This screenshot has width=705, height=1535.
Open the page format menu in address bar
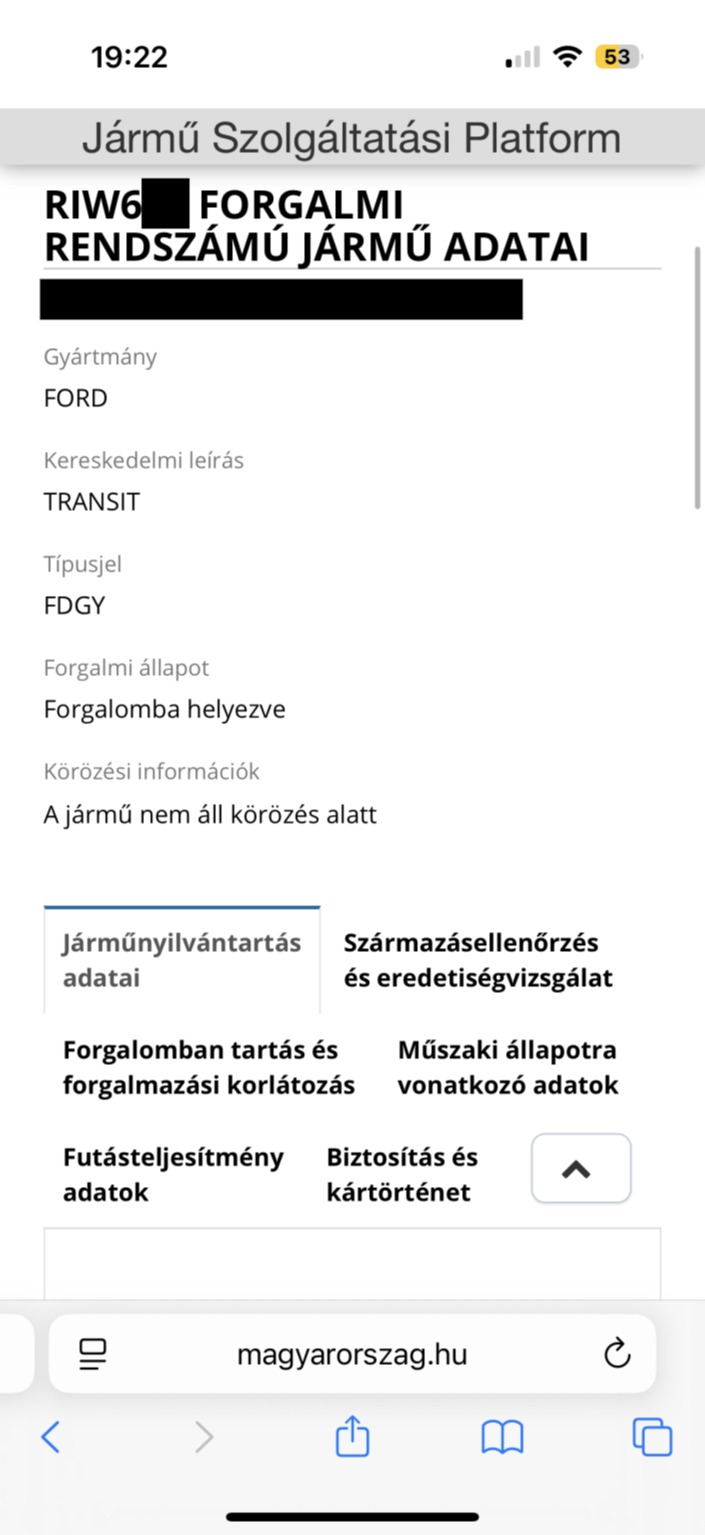click(x=93, y=1354)
